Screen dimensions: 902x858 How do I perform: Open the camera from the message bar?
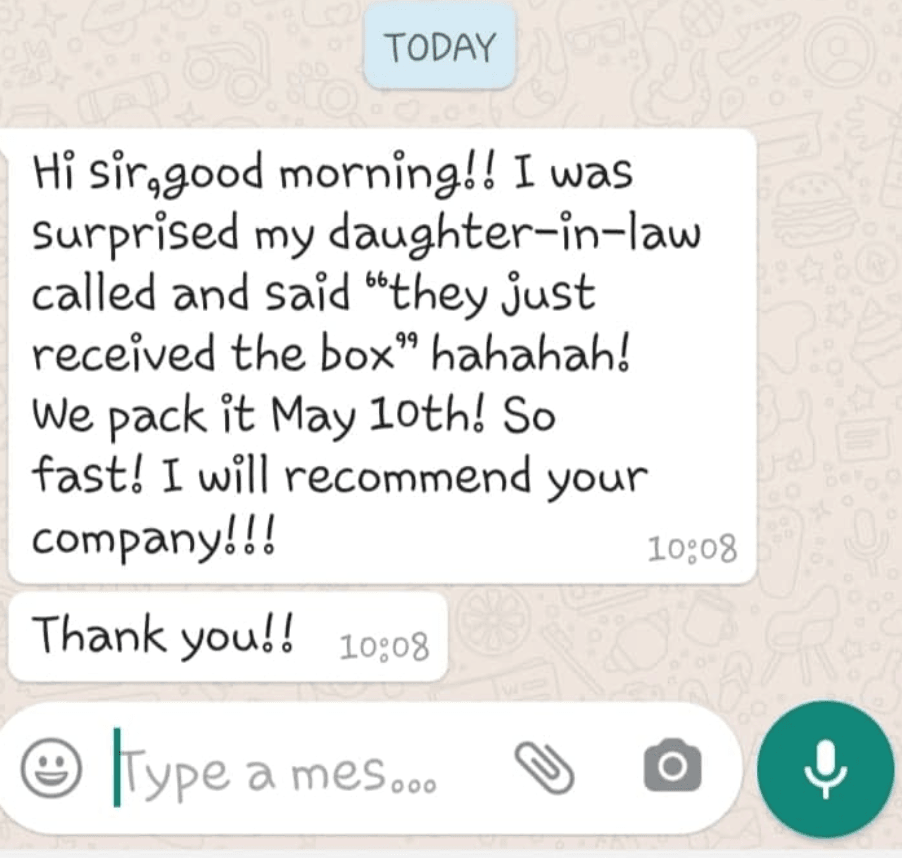(671, 767)
